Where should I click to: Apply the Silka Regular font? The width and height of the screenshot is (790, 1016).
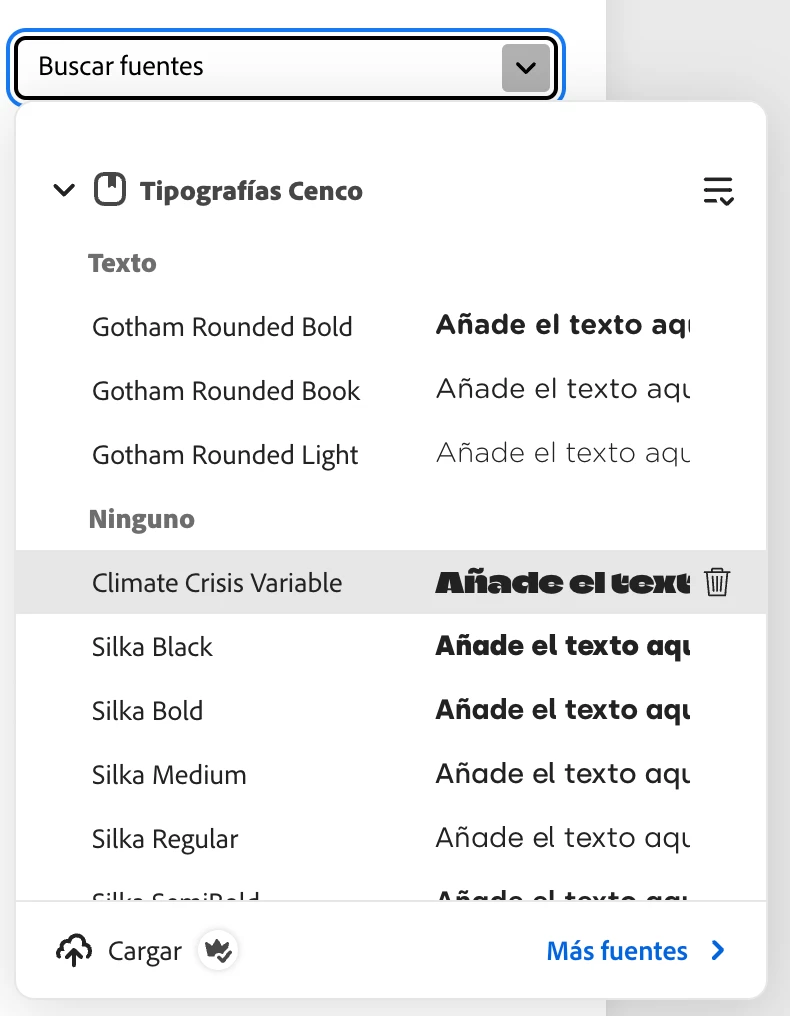pyautogui.click(x=165, y=839)
